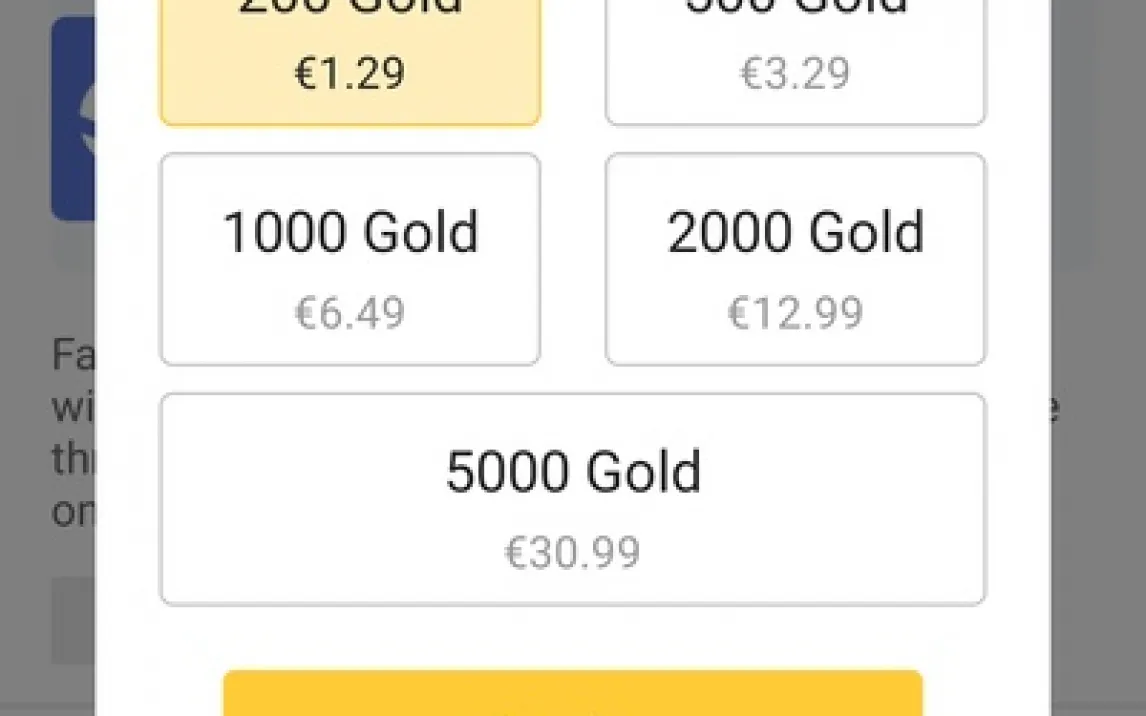Choose the 2000 Gold option
The image size is (1146, 716).
pos(795,259)
